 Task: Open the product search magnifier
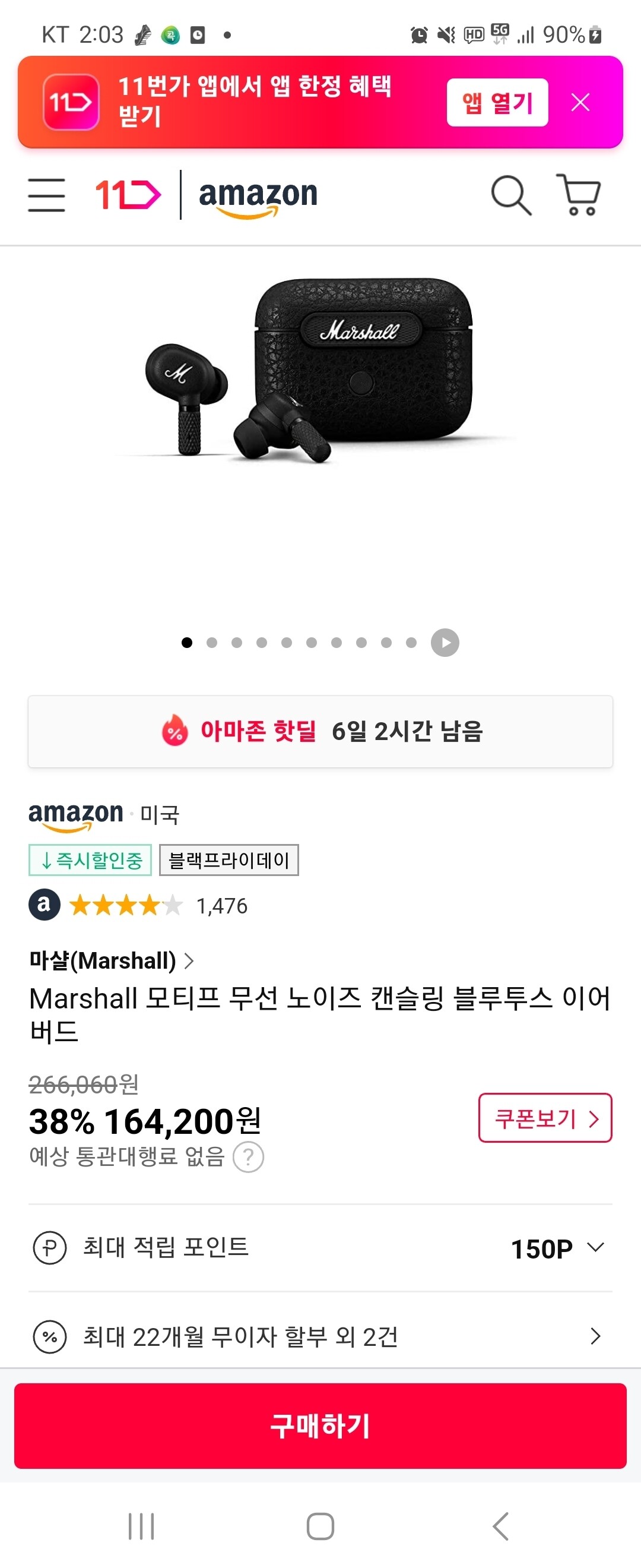pyautogui.click(x=510, y=195)
